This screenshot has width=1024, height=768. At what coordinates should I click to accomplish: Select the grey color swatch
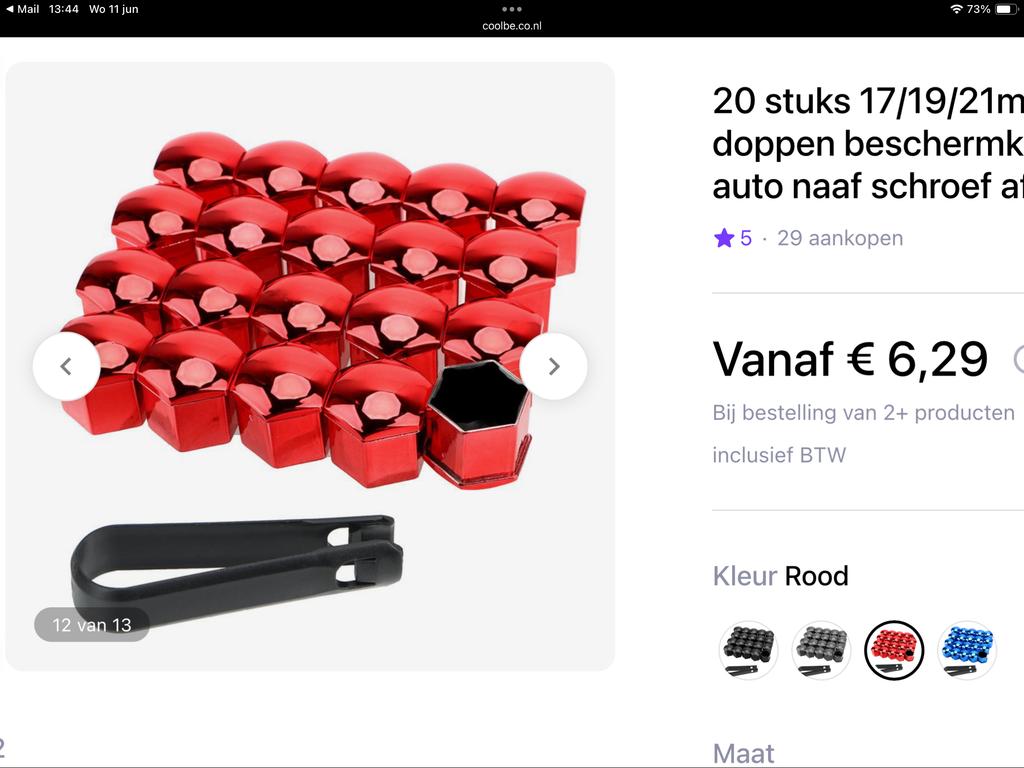pyautogui.click(x=821, y=650)
